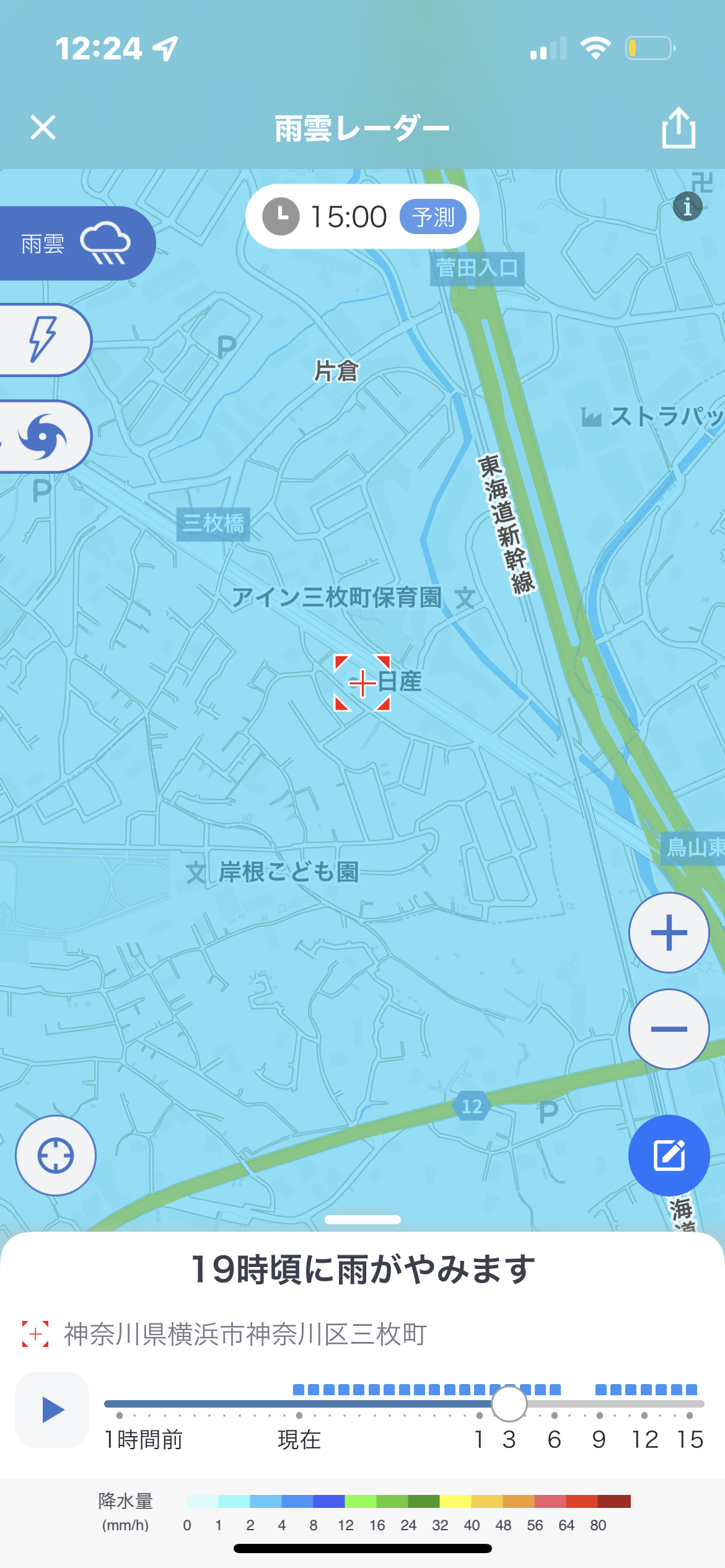Jump to 1時間前 on the timeline
Screen dimensions: 725x1568
click(120, 1416)
